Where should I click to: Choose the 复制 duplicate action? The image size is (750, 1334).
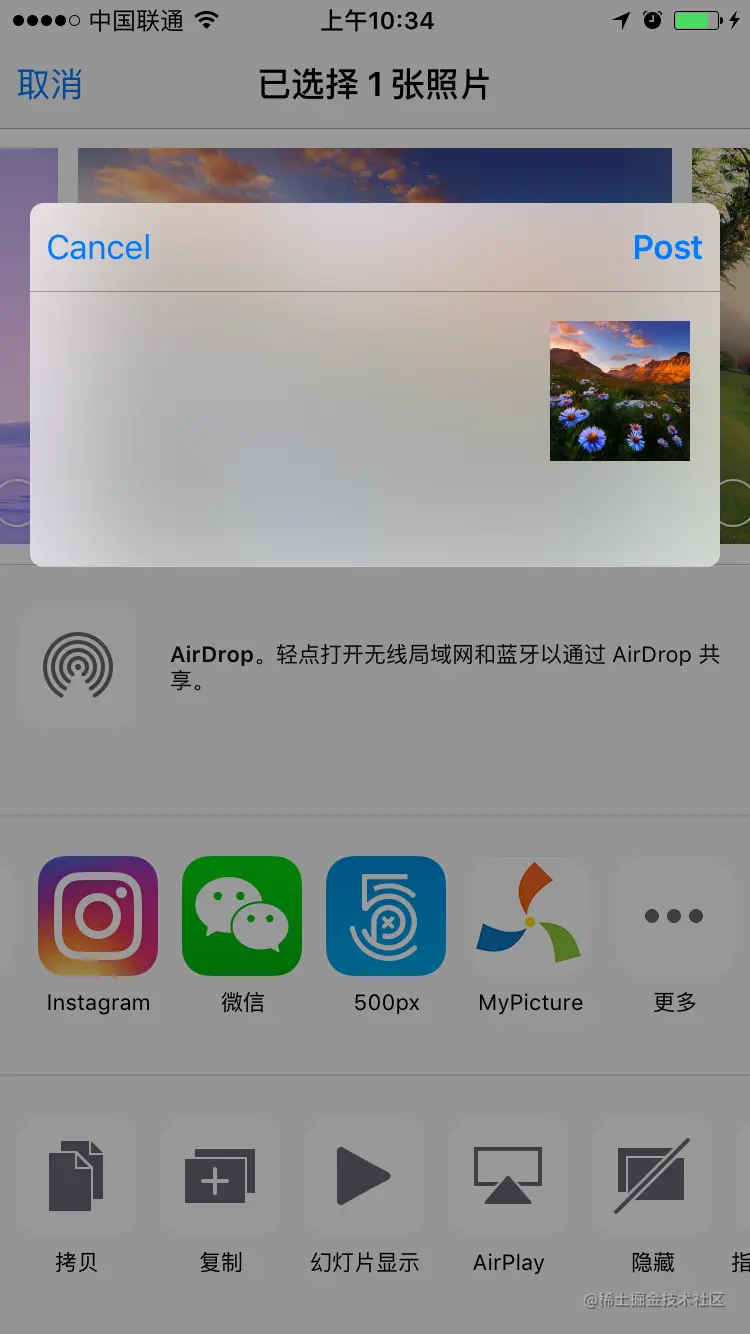220,1176
